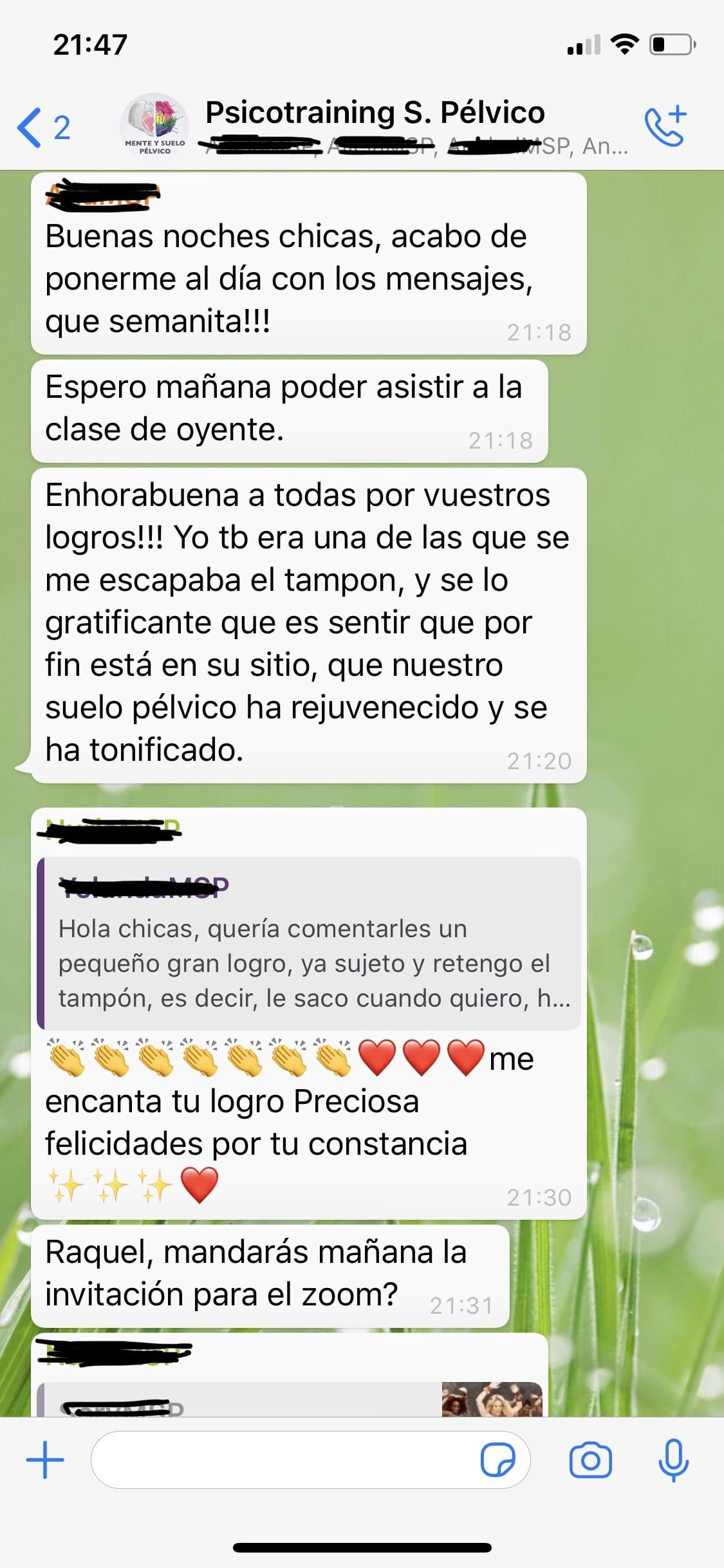Open the sticker picker

tap(498, 1460)
